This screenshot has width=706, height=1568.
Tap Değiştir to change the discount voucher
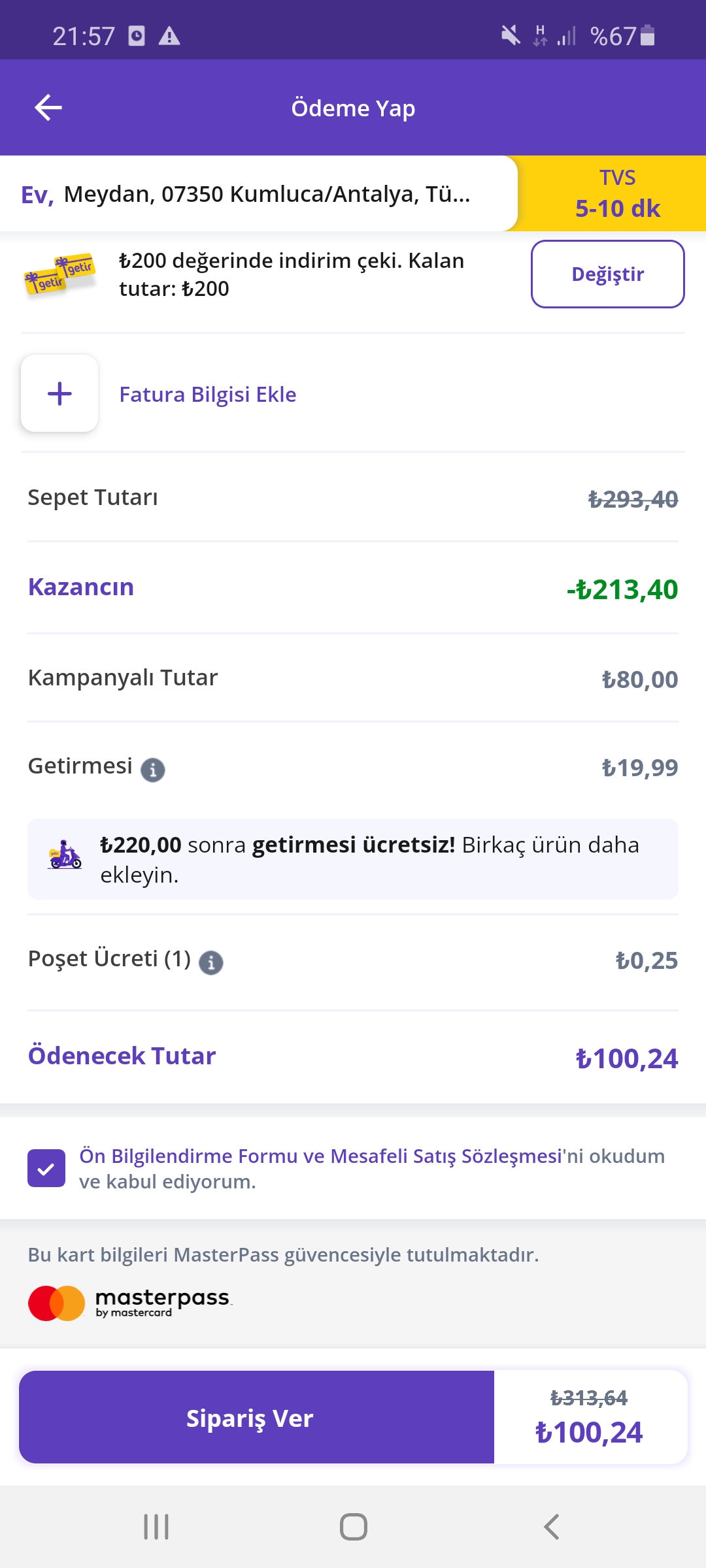click(607, 274)
